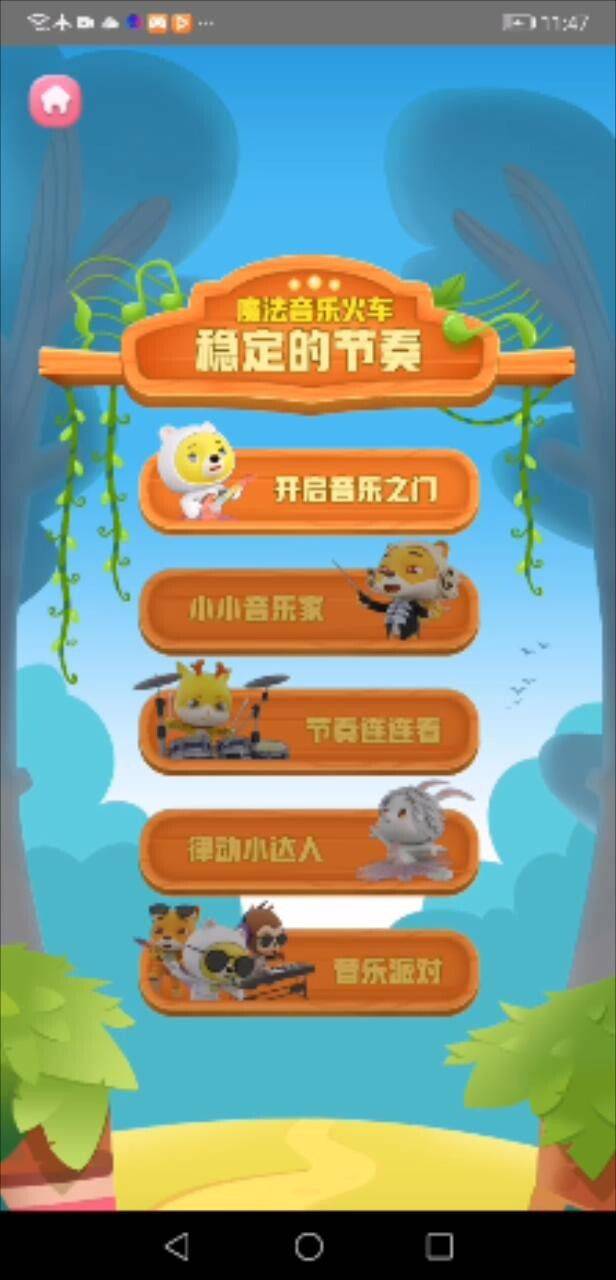Screen dimensions: 616x1280
Task: Open 开启音乐之门 lesson
Action: tap(309, 491)
